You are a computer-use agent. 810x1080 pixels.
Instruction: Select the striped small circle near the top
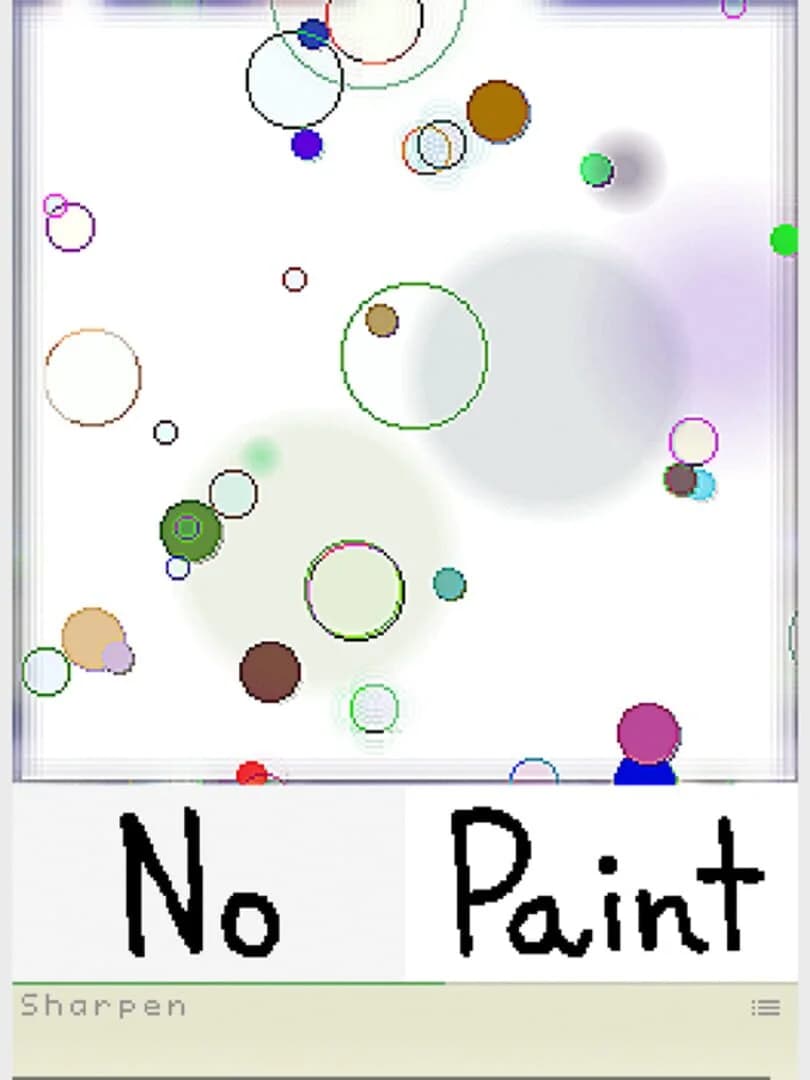pyautogui.click(x=435, y=143)
